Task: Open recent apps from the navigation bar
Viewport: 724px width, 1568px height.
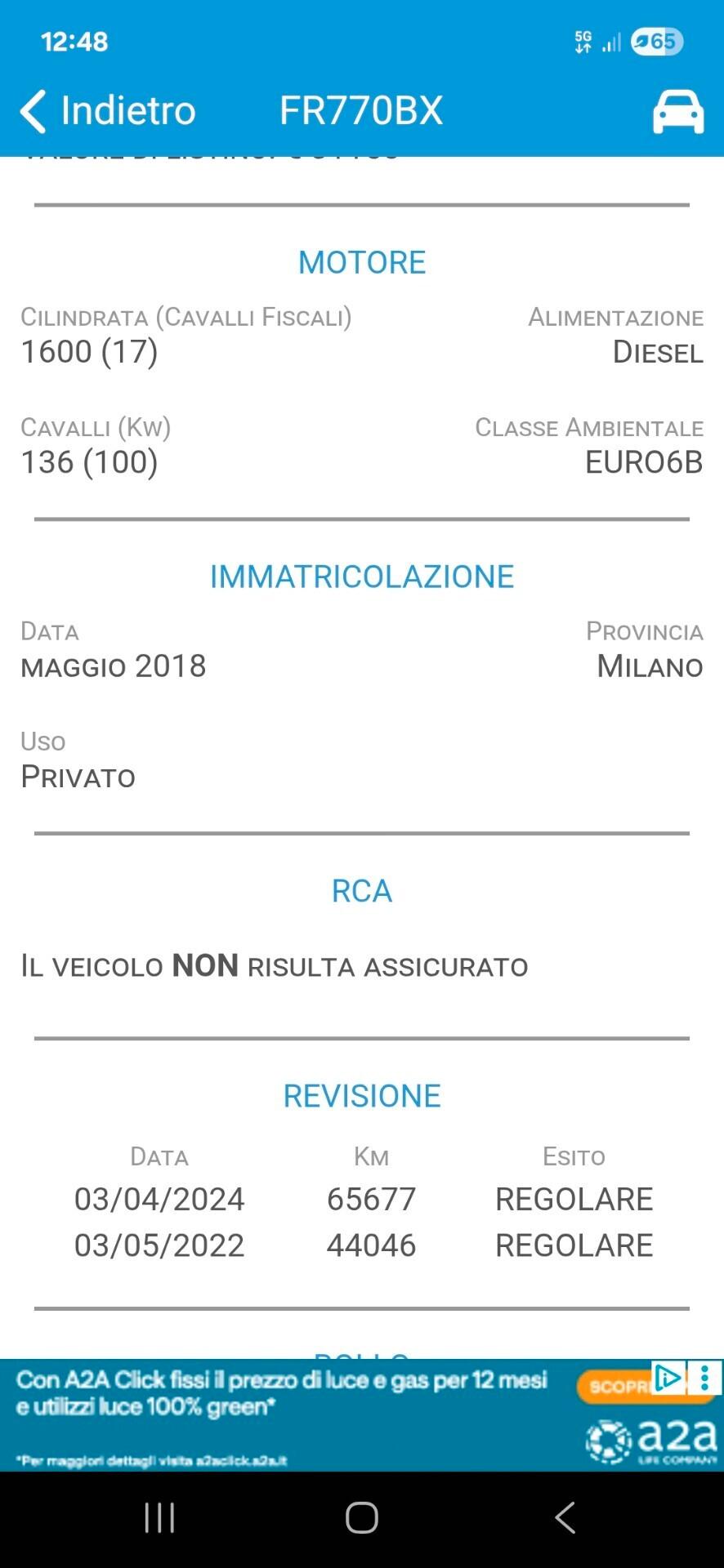Action: tap(159, 1518)
